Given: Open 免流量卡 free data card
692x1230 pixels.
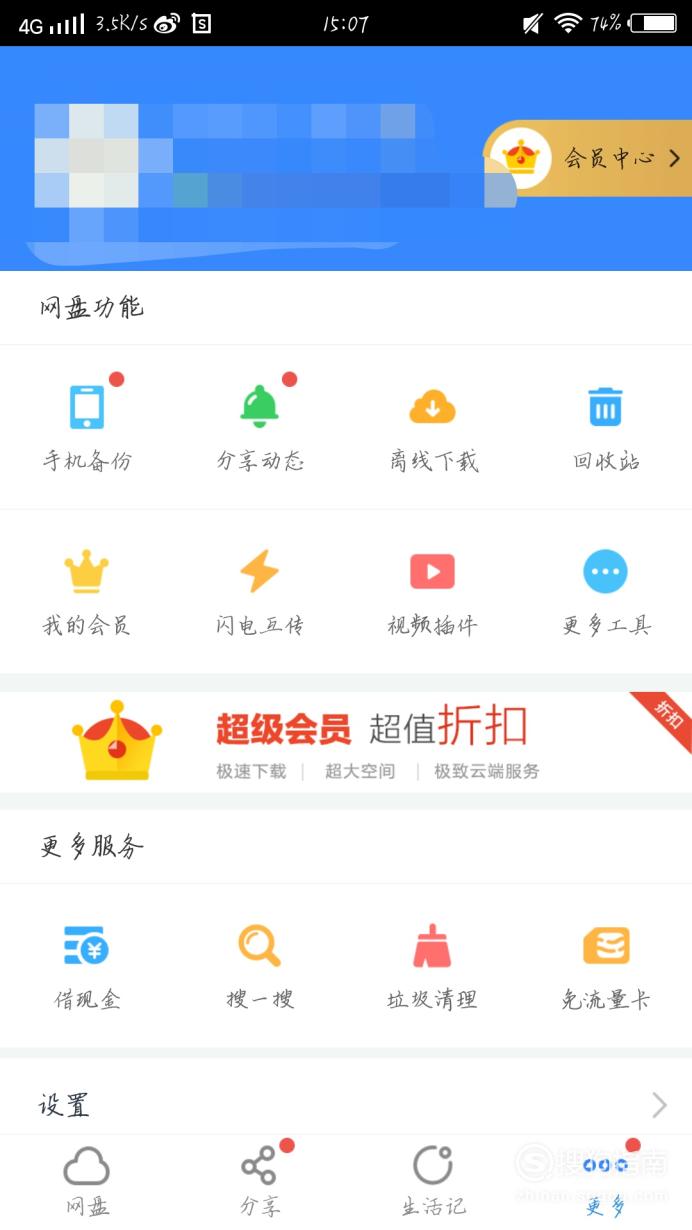Looking at the screenshot, I should click(x=606, y=966).
